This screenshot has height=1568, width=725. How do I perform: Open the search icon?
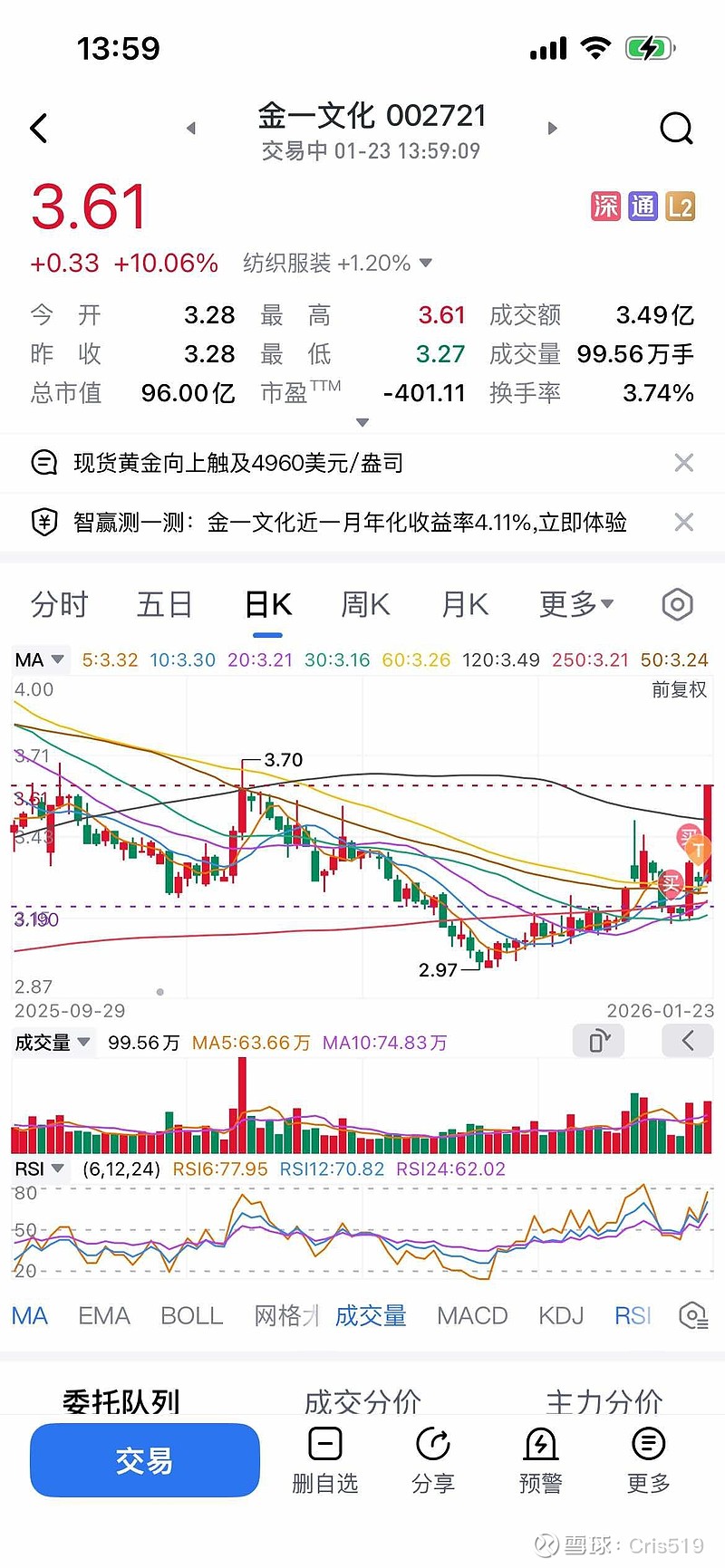676,128
